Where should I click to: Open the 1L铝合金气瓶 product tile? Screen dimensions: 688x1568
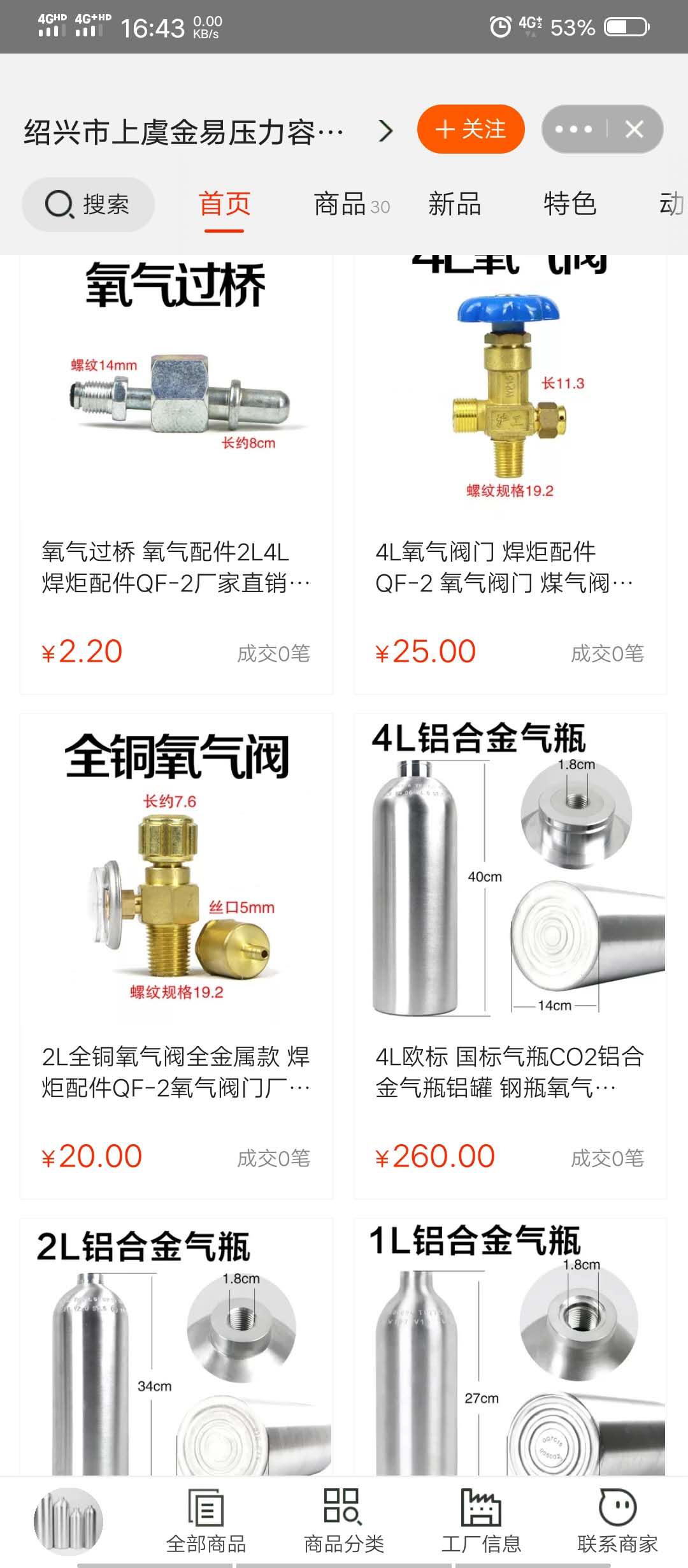[x=510, y=1347]
